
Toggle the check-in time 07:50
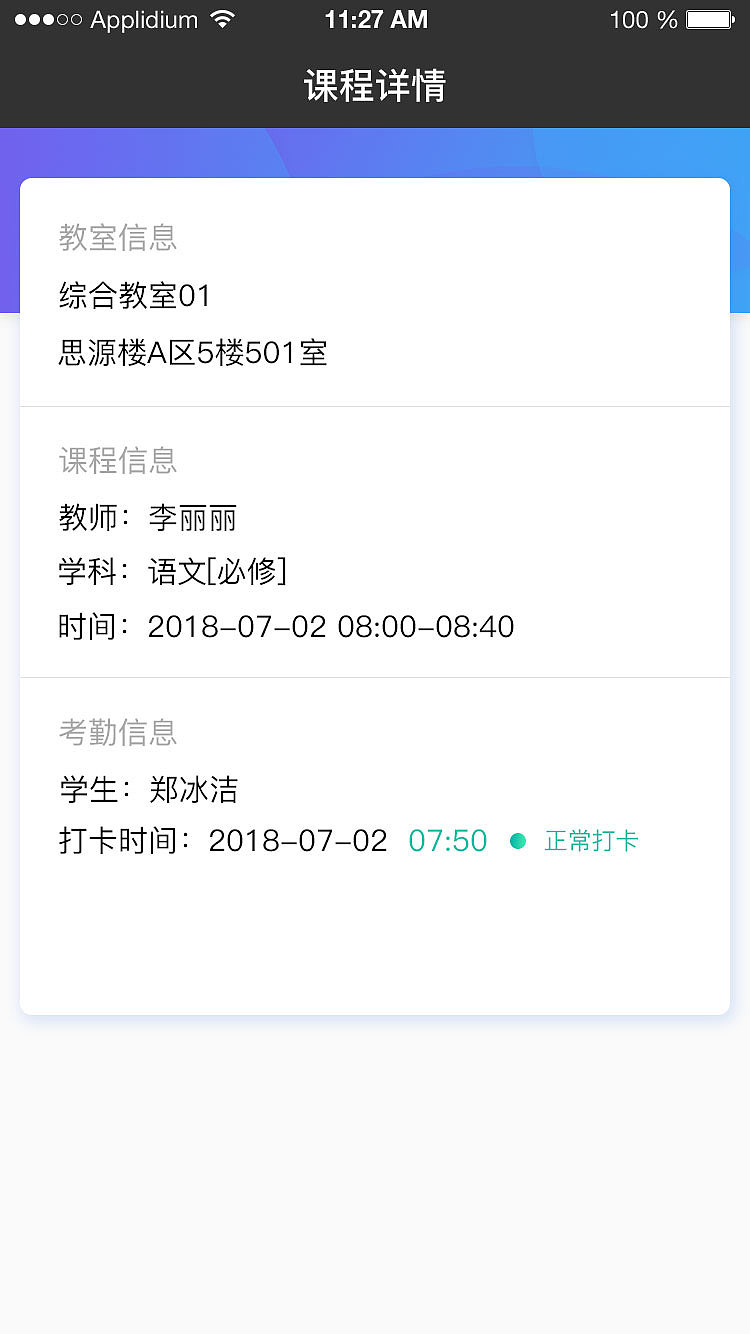coord(447,841)
